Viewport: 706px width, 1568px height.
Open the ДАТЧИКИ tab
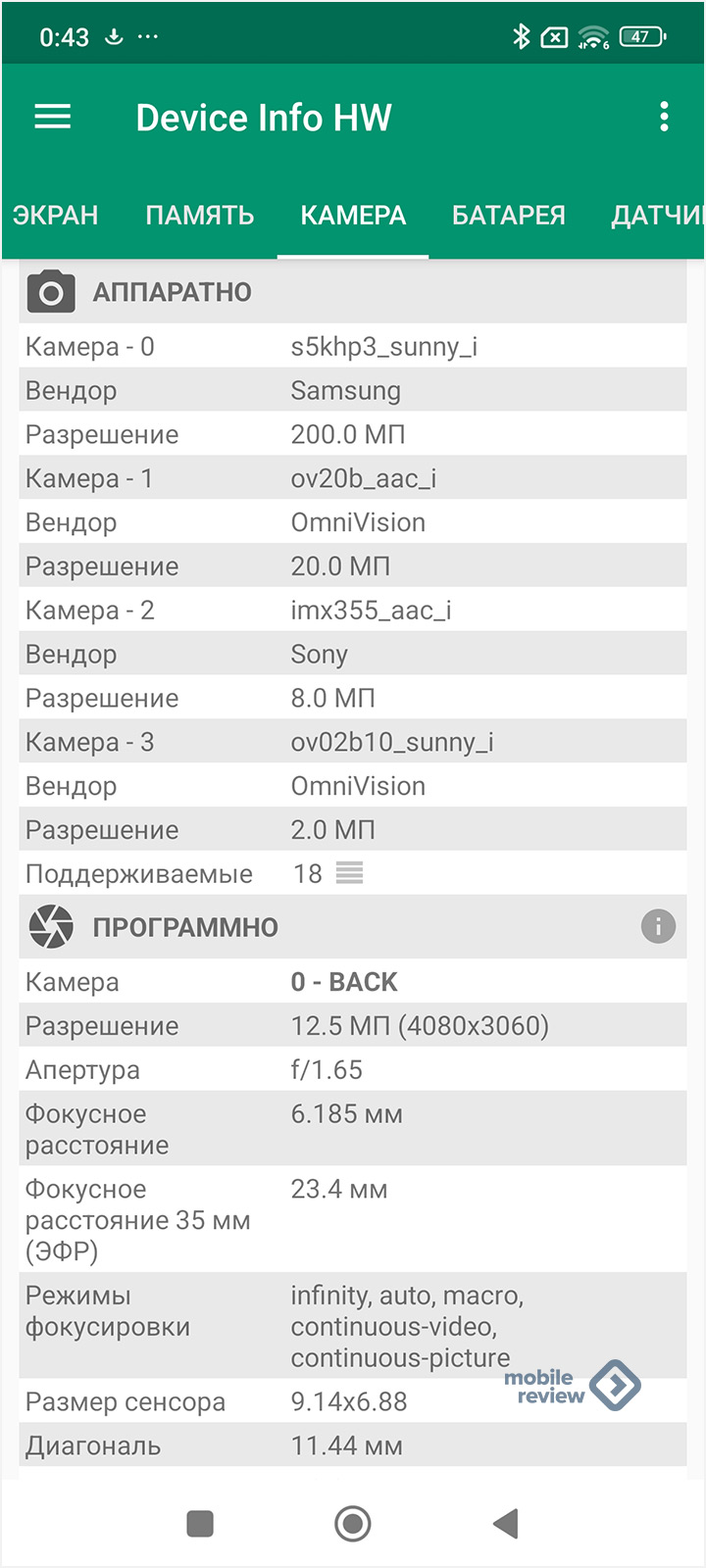(657, 216)
